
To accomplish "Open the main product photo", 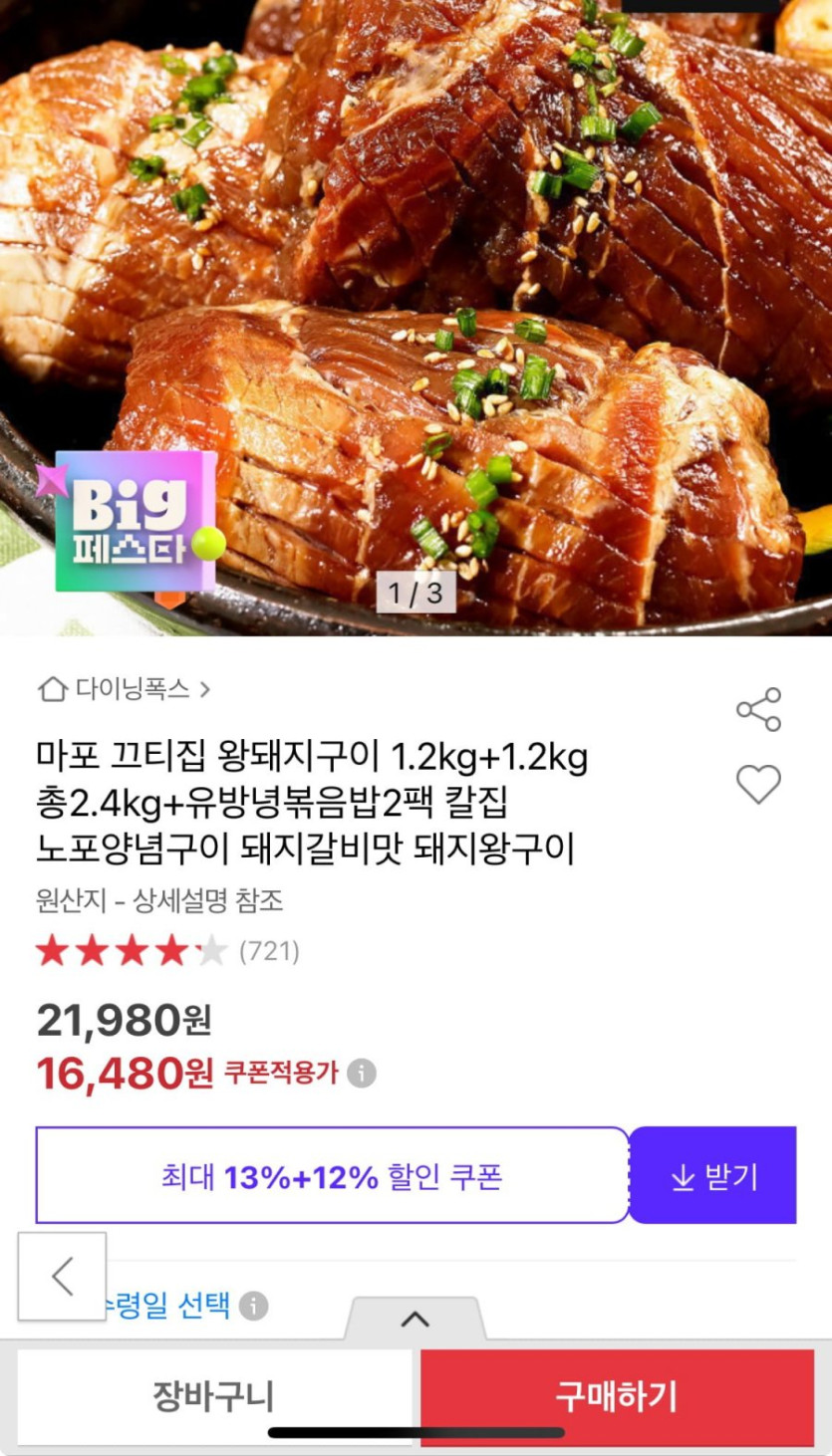I will pos(416,299).
